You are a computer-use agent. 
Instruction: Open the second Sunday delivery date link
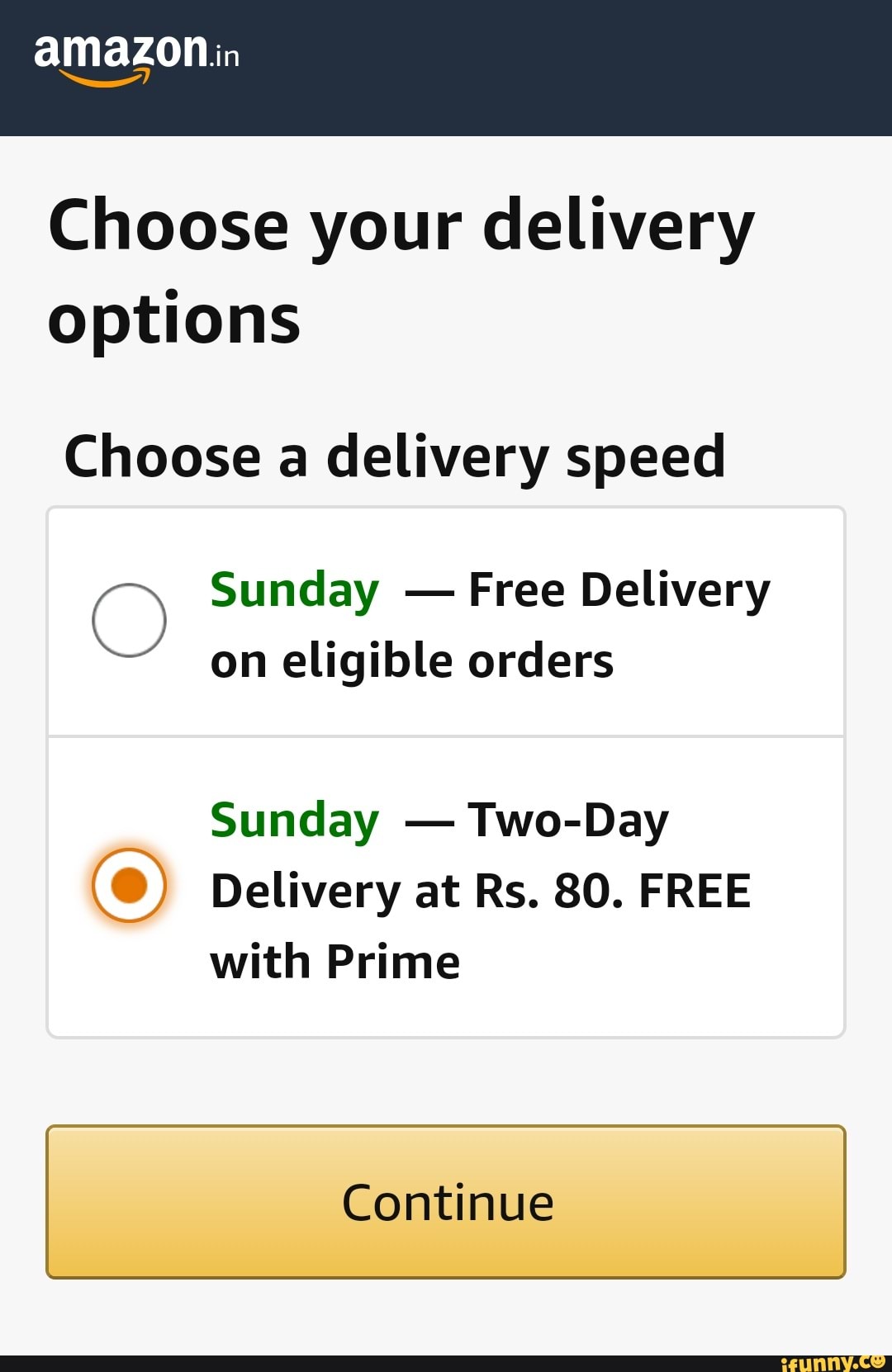293,821
